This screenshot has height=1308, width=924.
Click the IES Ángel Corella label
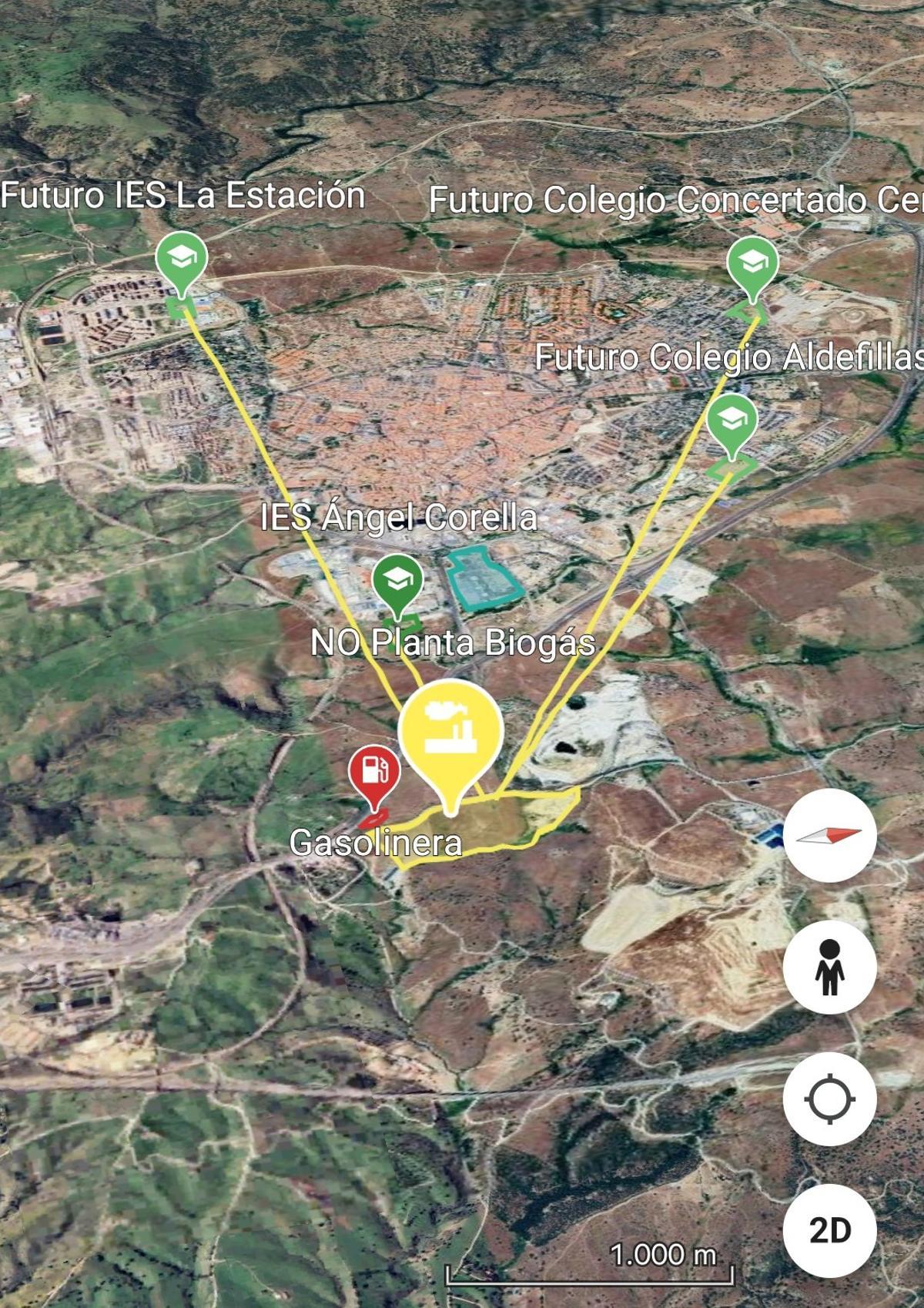coord(400,518)
